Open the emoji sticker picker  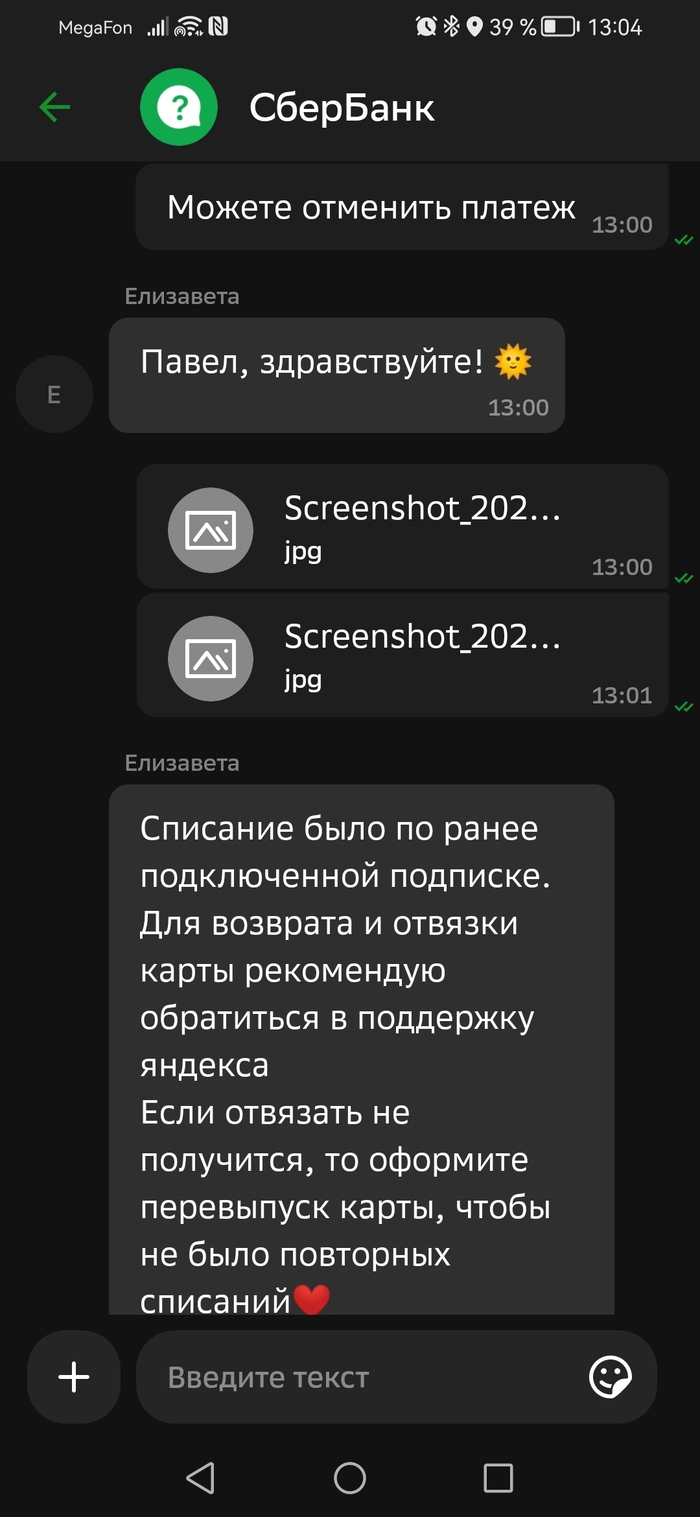609,1377
